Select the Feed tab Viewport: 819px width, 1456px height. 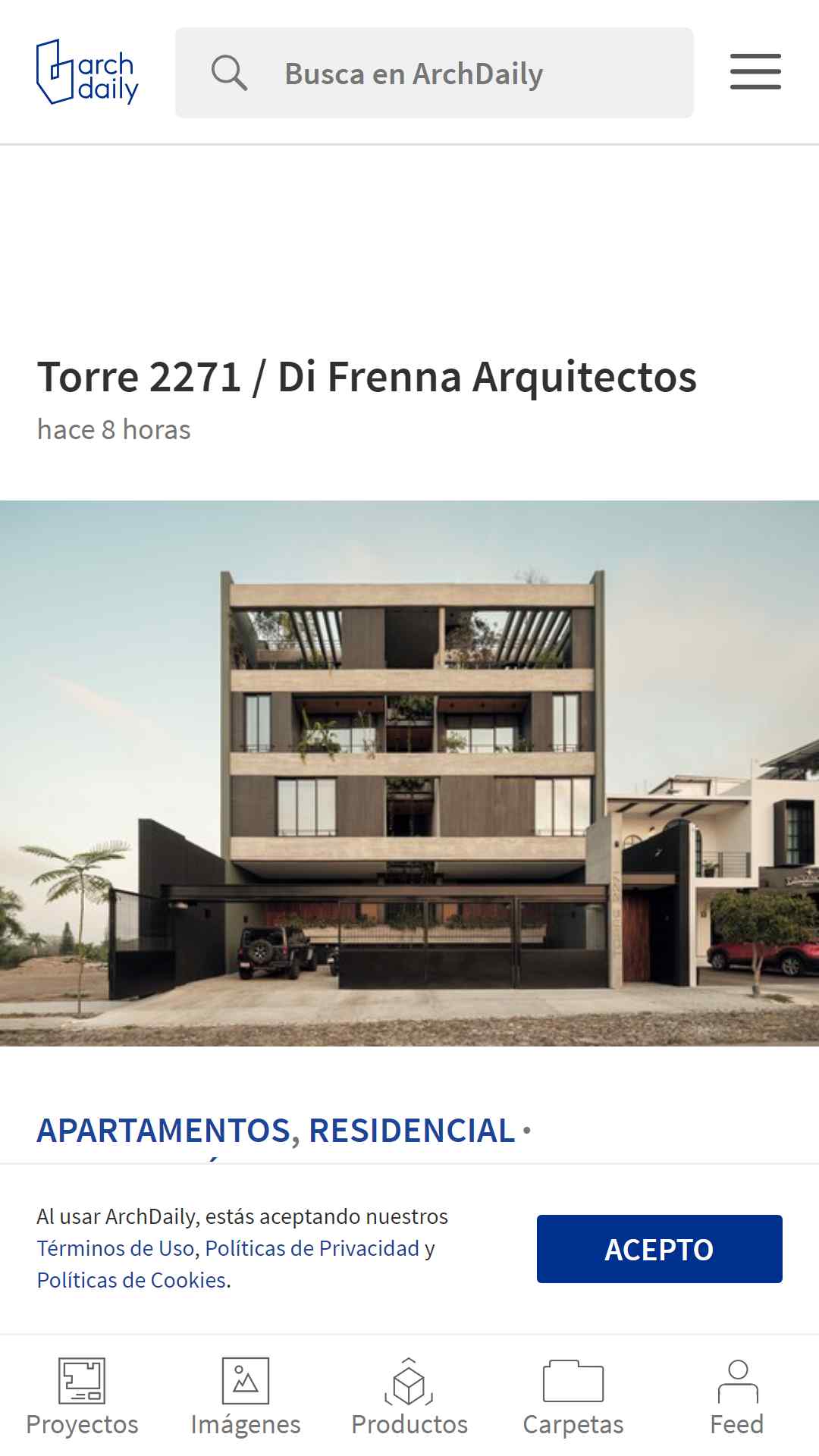pyautogui.click(x=737, y=1397)
